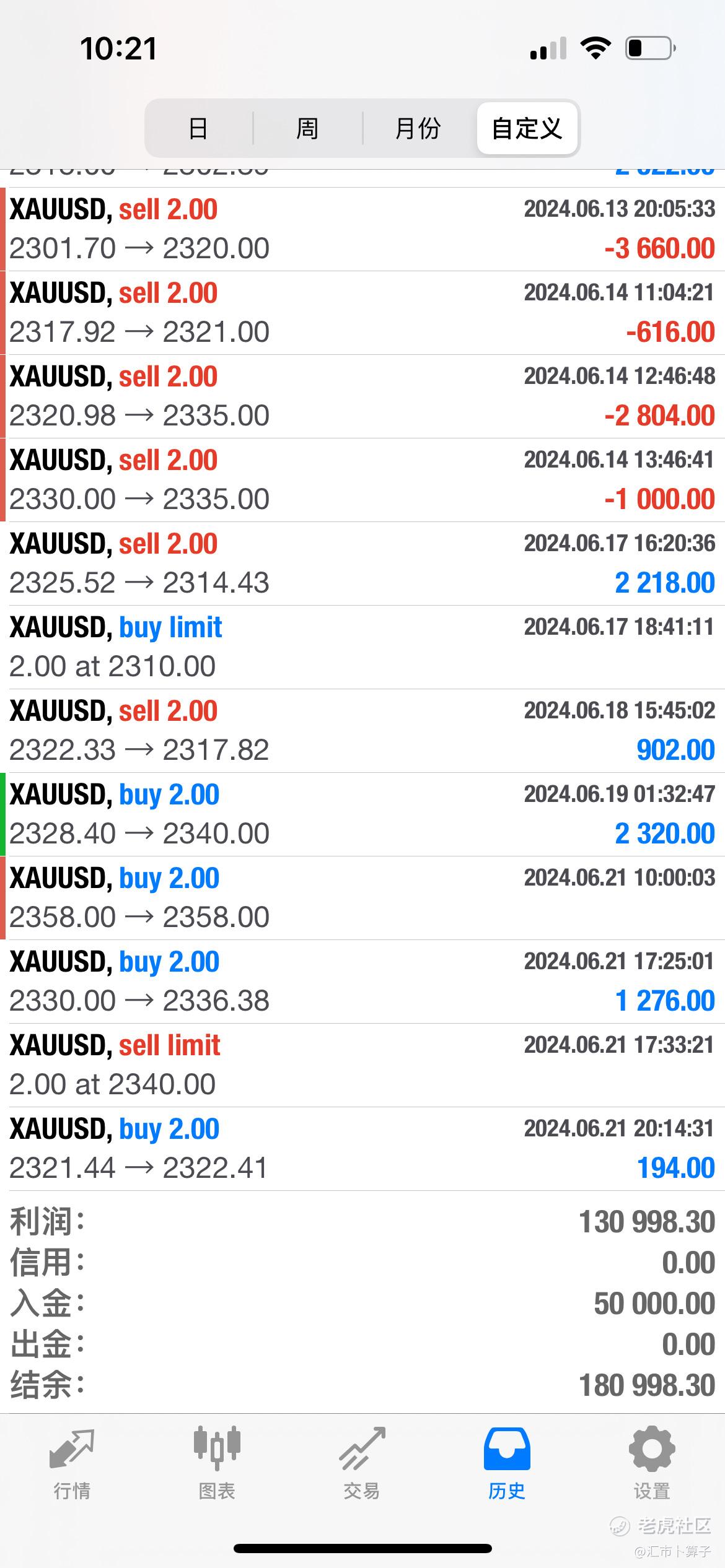Expand the sell trade with 2 218.00 profit
The width and height of the screenshot is (725, 1568).
(362, 564)
